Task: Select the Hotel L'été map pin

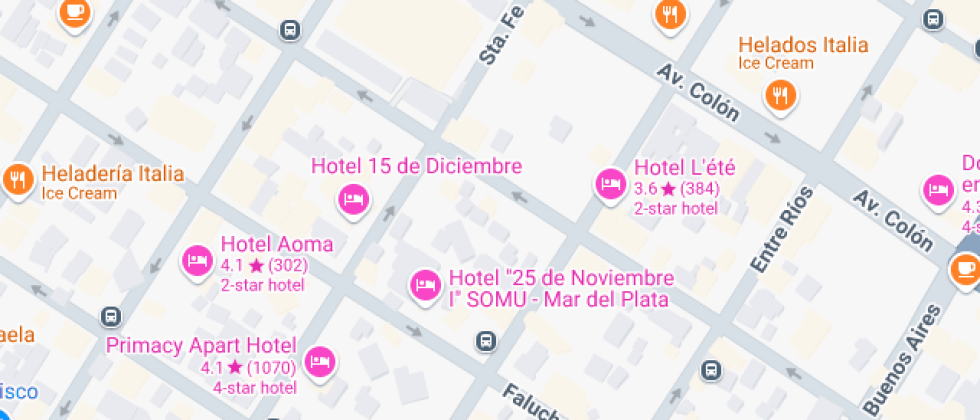Action: coord(609,183)
